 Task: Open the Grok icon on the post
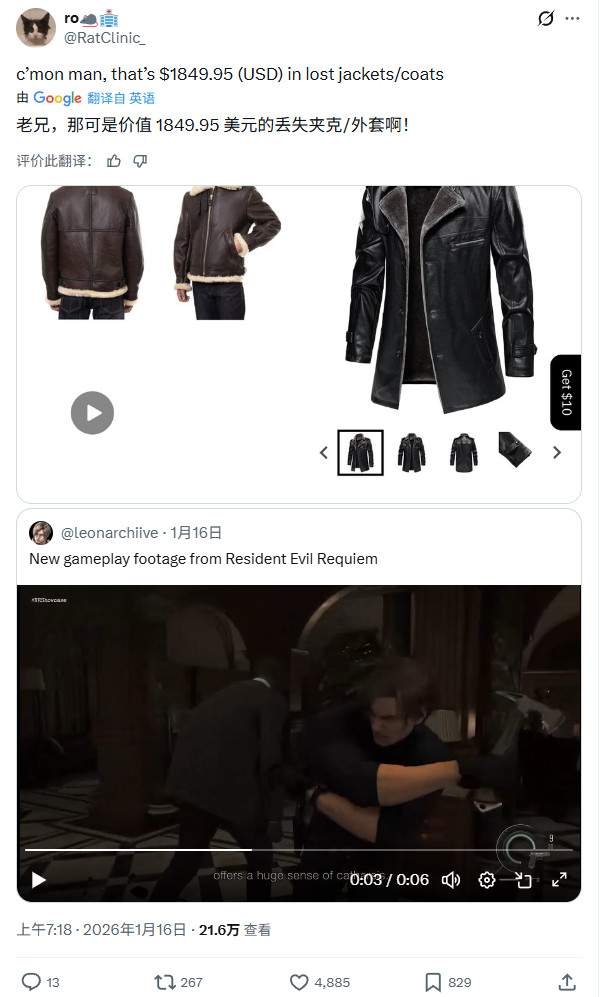coord(546,19)
